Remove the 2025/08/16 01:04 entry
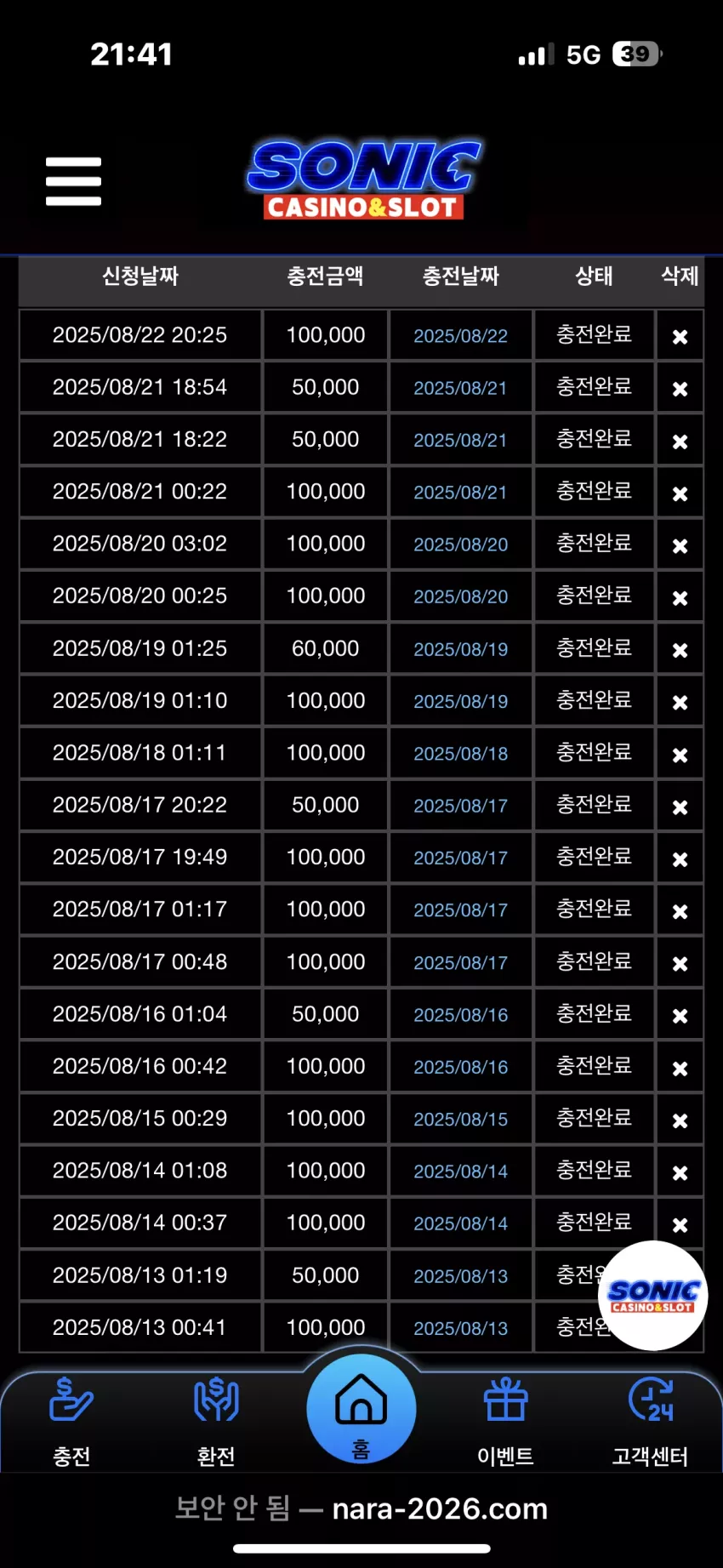Viewport: 723px width, 1568px height. [x=680, y=1016]
